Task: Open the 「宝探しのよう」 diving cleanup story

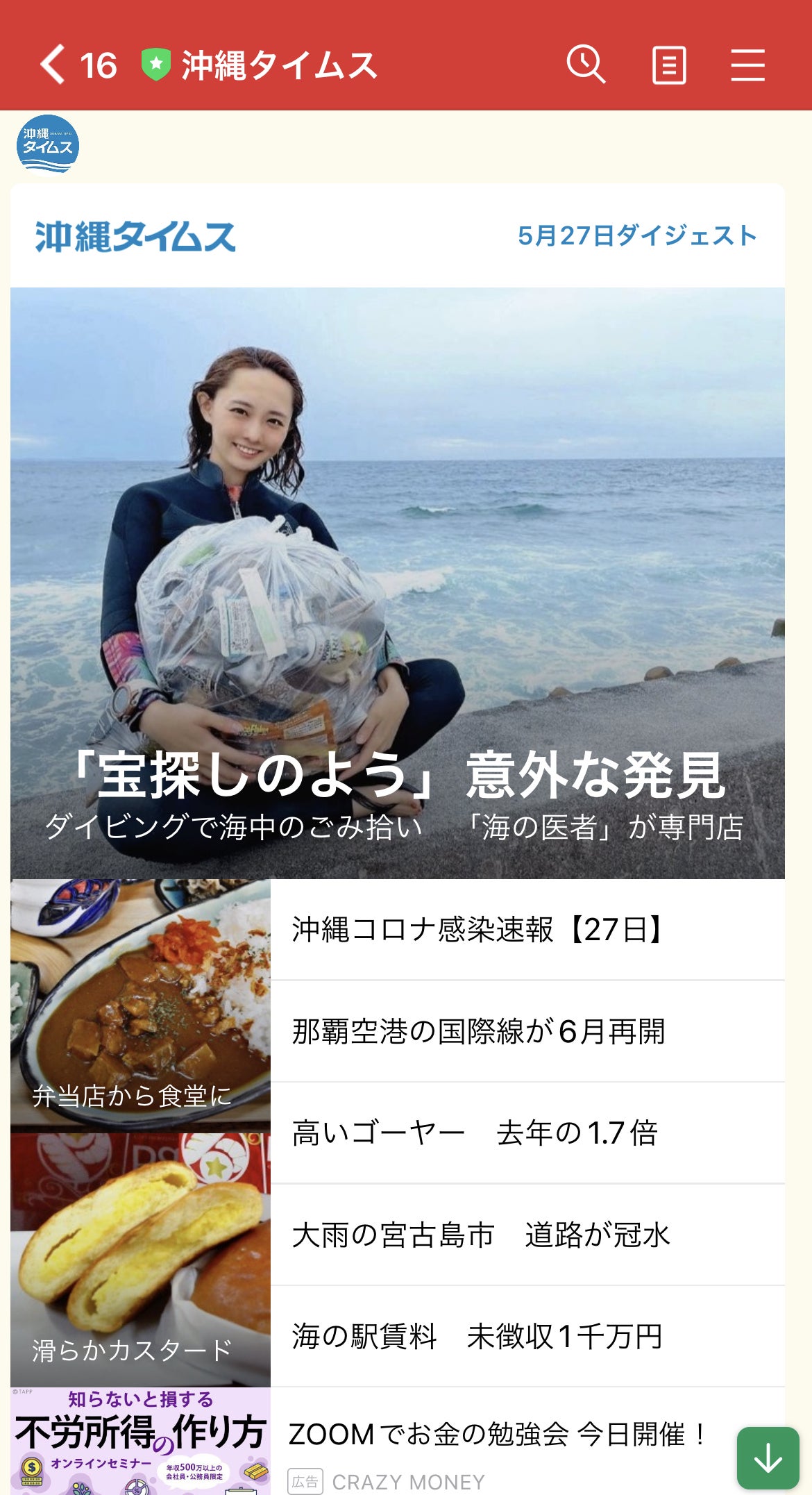Action: coord(397,583)
